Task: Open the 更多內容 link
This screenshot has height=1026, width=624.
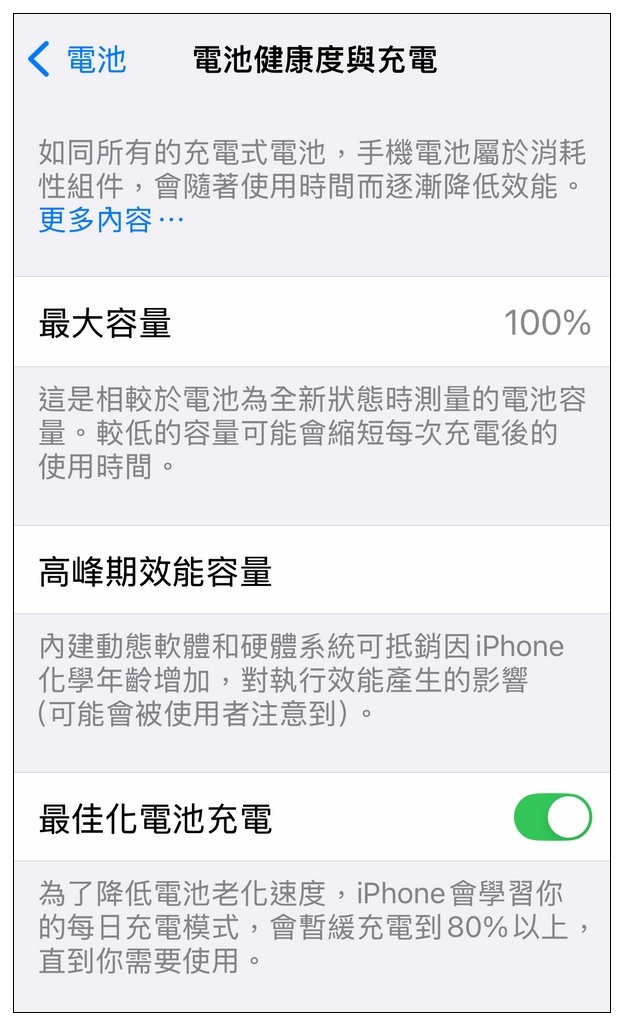Action: coord(111,219)
